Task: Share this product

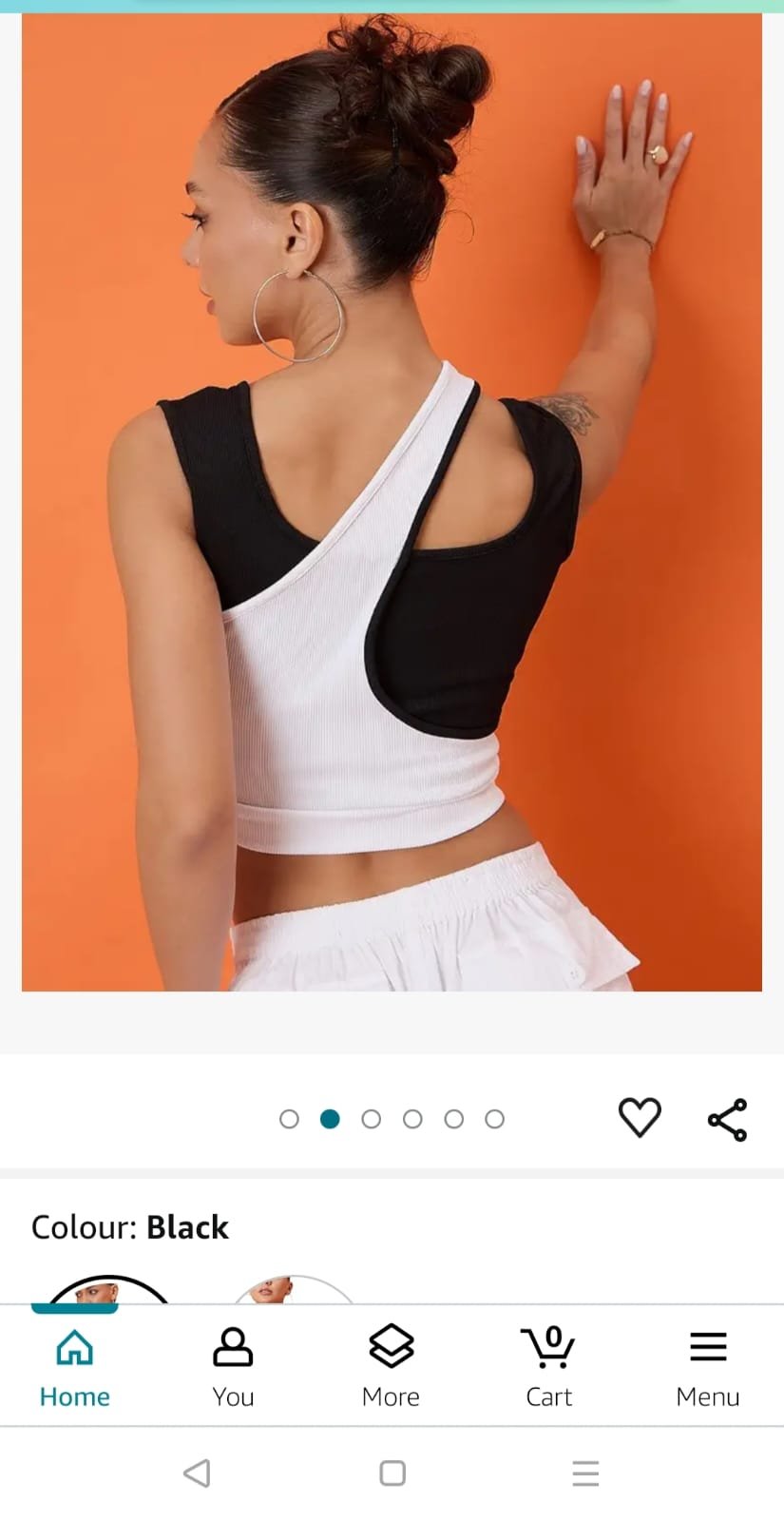Action: click(727, 1119)
